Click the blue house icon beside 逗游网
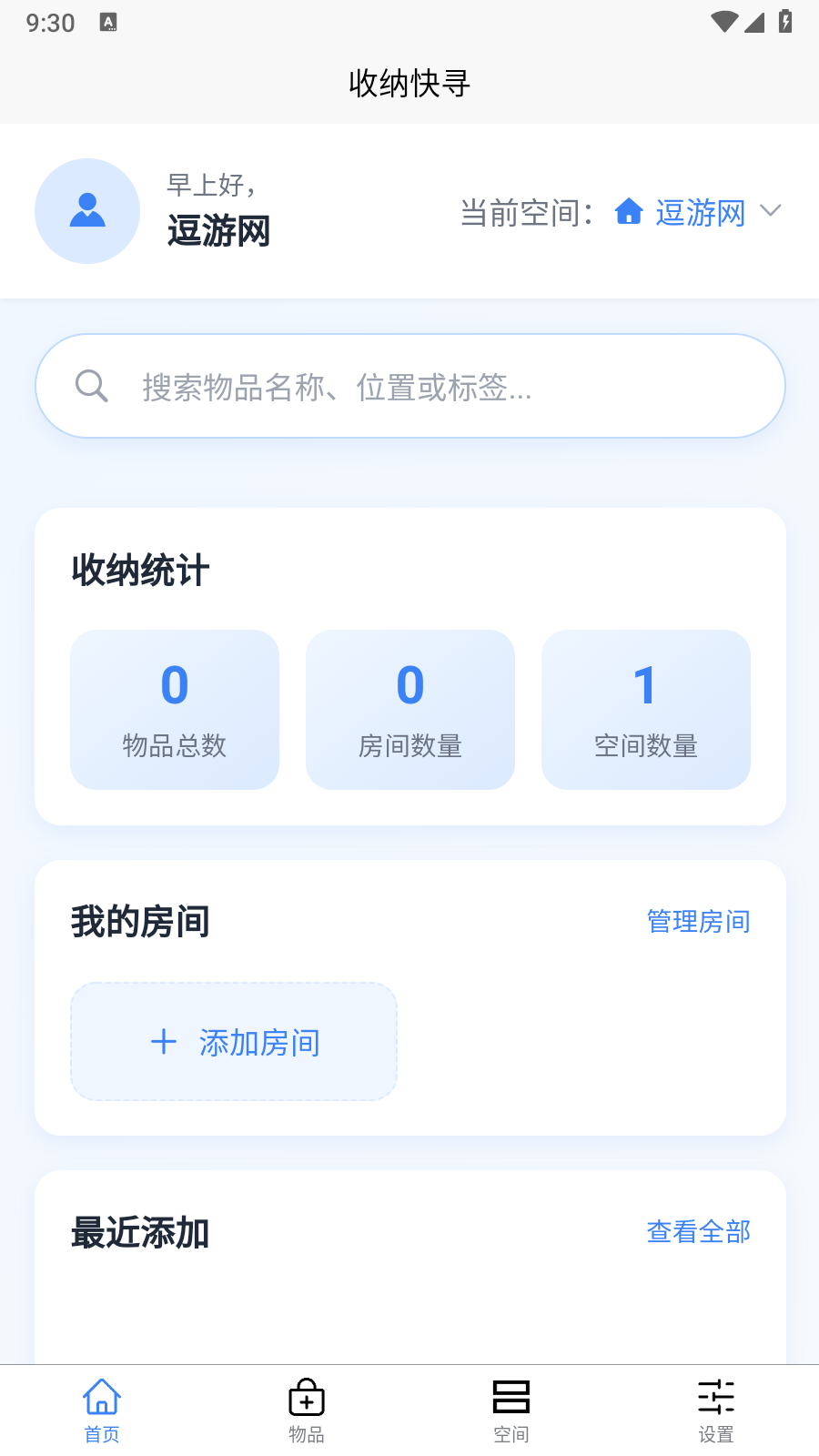 (630, 212)
